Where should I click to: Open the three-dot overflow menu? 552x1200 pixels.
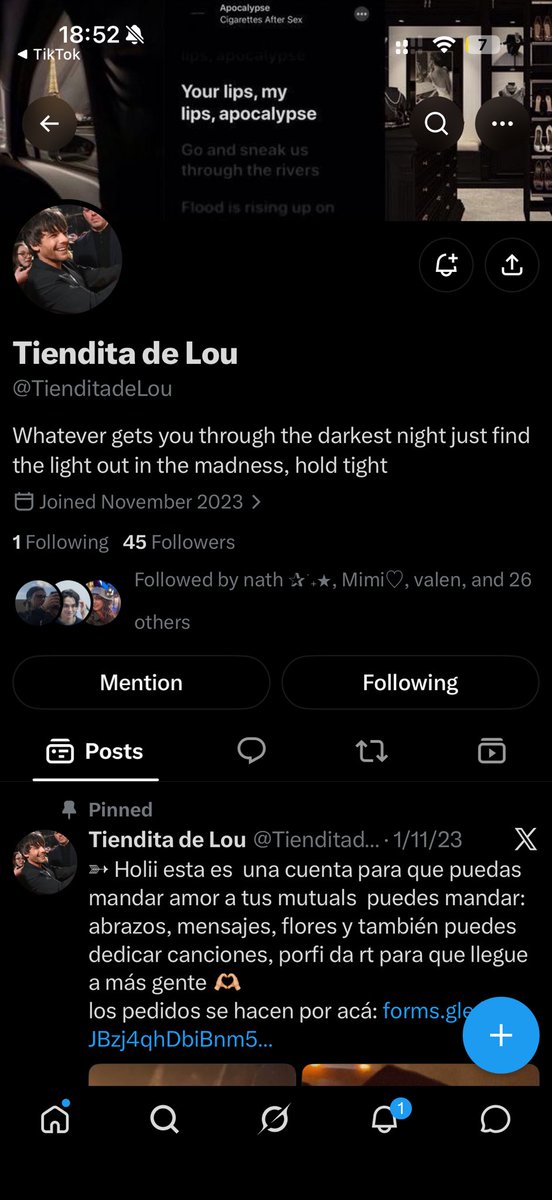503,124
